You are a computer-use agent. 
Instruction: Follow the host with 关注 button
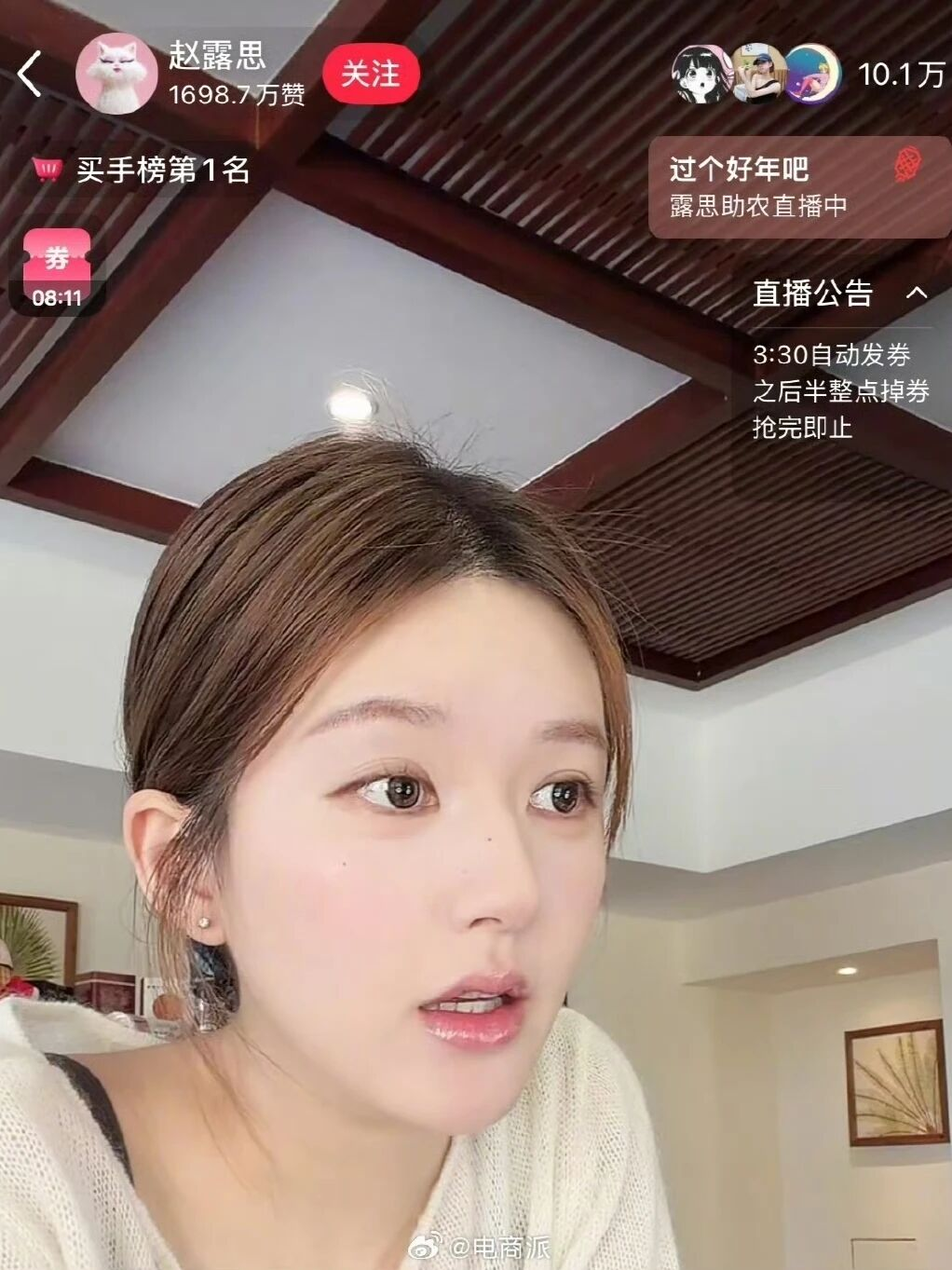click(x=370, y=75)
